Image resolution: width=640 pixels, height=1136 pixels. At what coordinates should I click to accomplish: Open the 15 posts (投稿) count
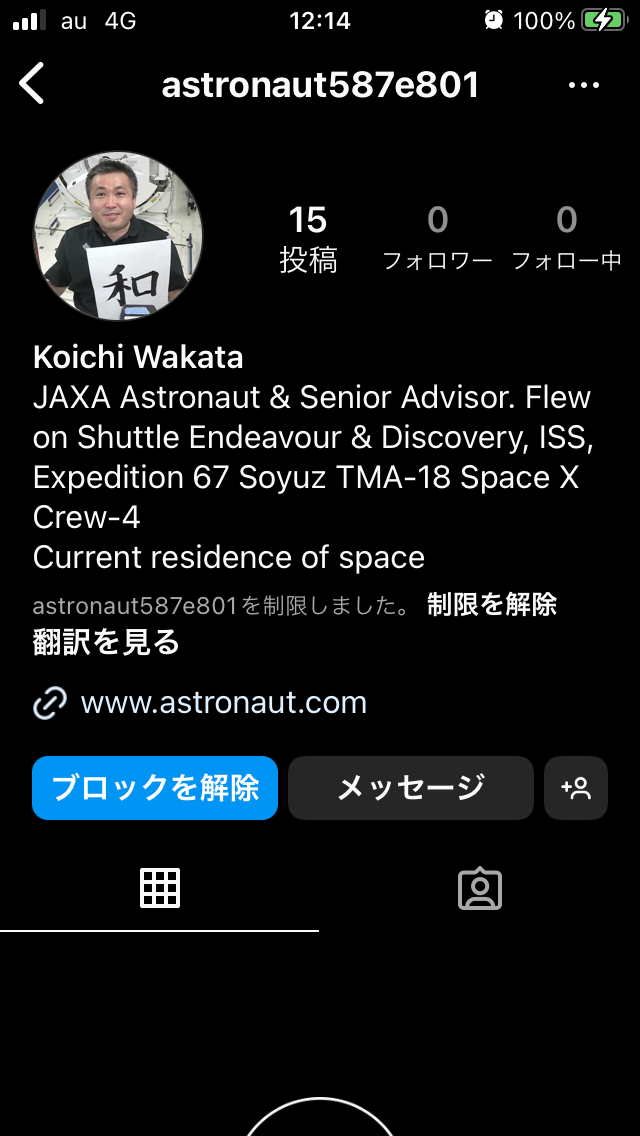click(308, 239)
